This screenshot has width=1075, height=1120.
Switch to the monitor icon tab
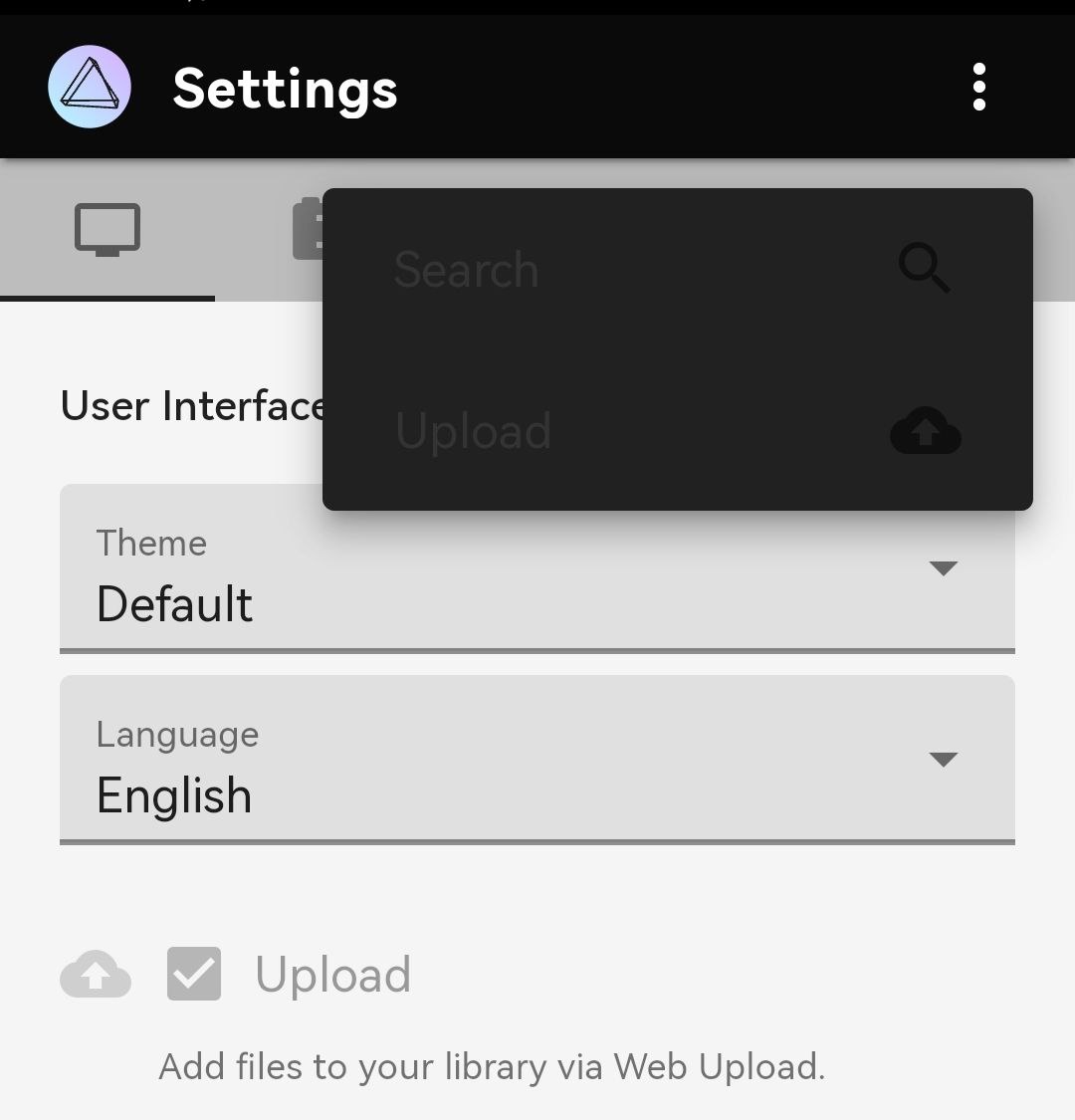(107, 230)
